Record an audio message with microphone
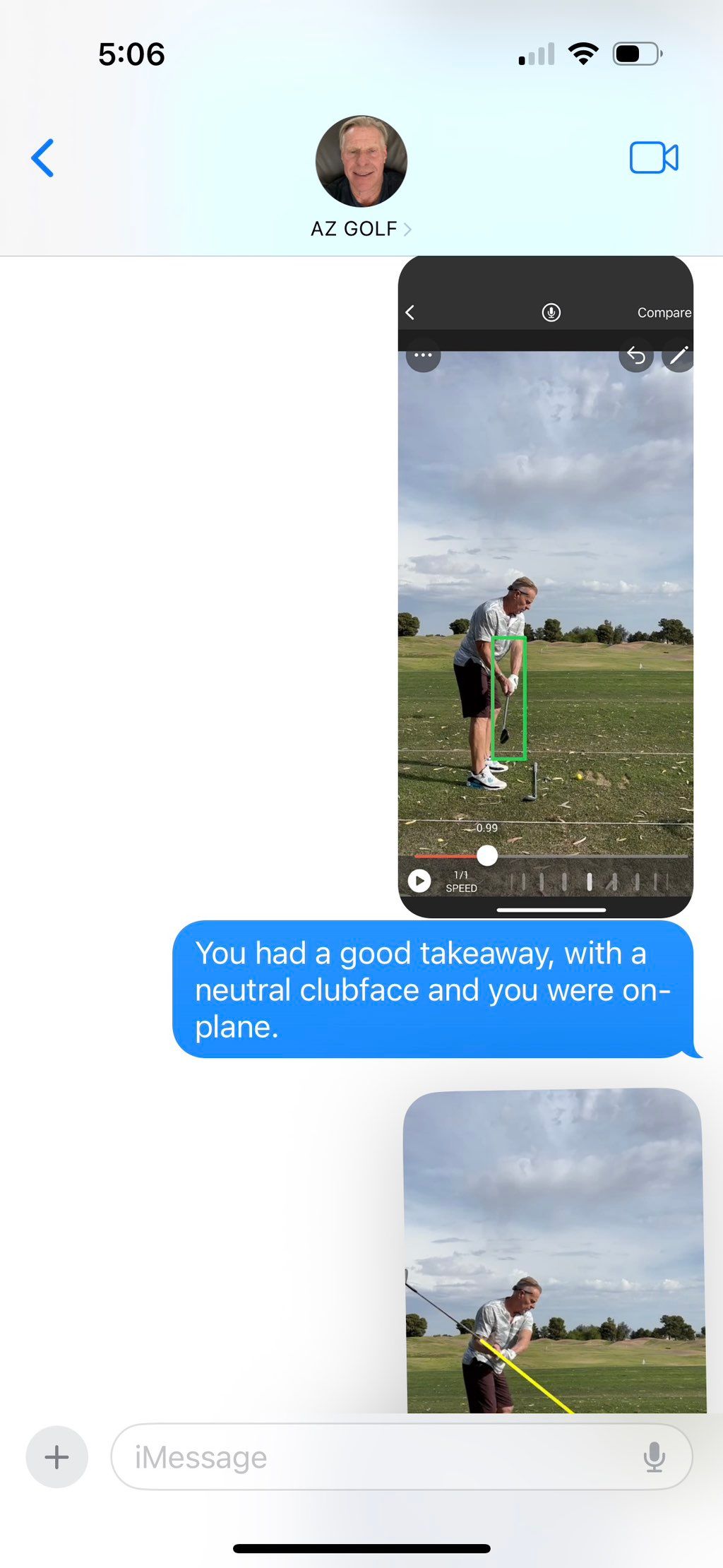 [655, 1456]
